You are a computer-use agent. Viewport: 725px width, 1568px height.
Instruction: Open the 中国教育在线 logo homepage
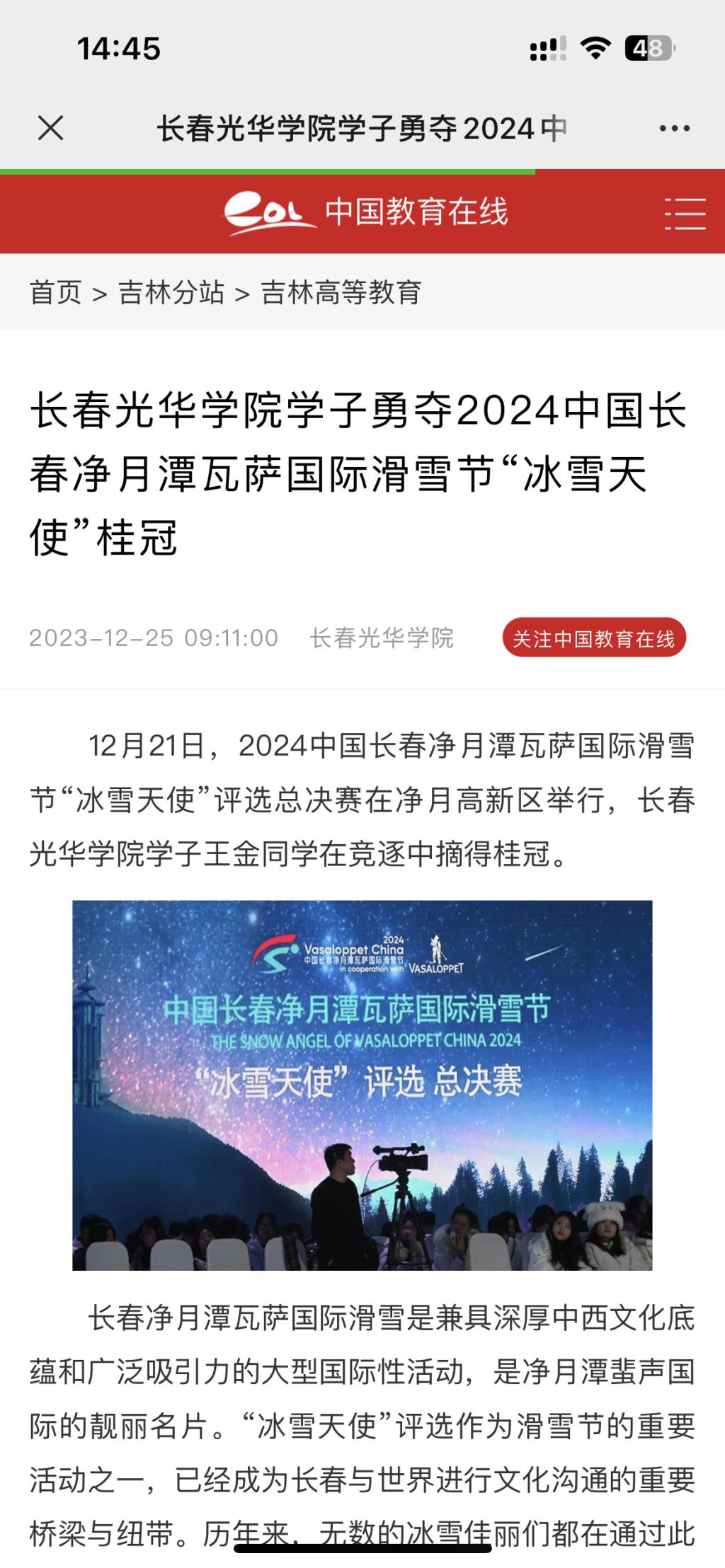[366, 212]
